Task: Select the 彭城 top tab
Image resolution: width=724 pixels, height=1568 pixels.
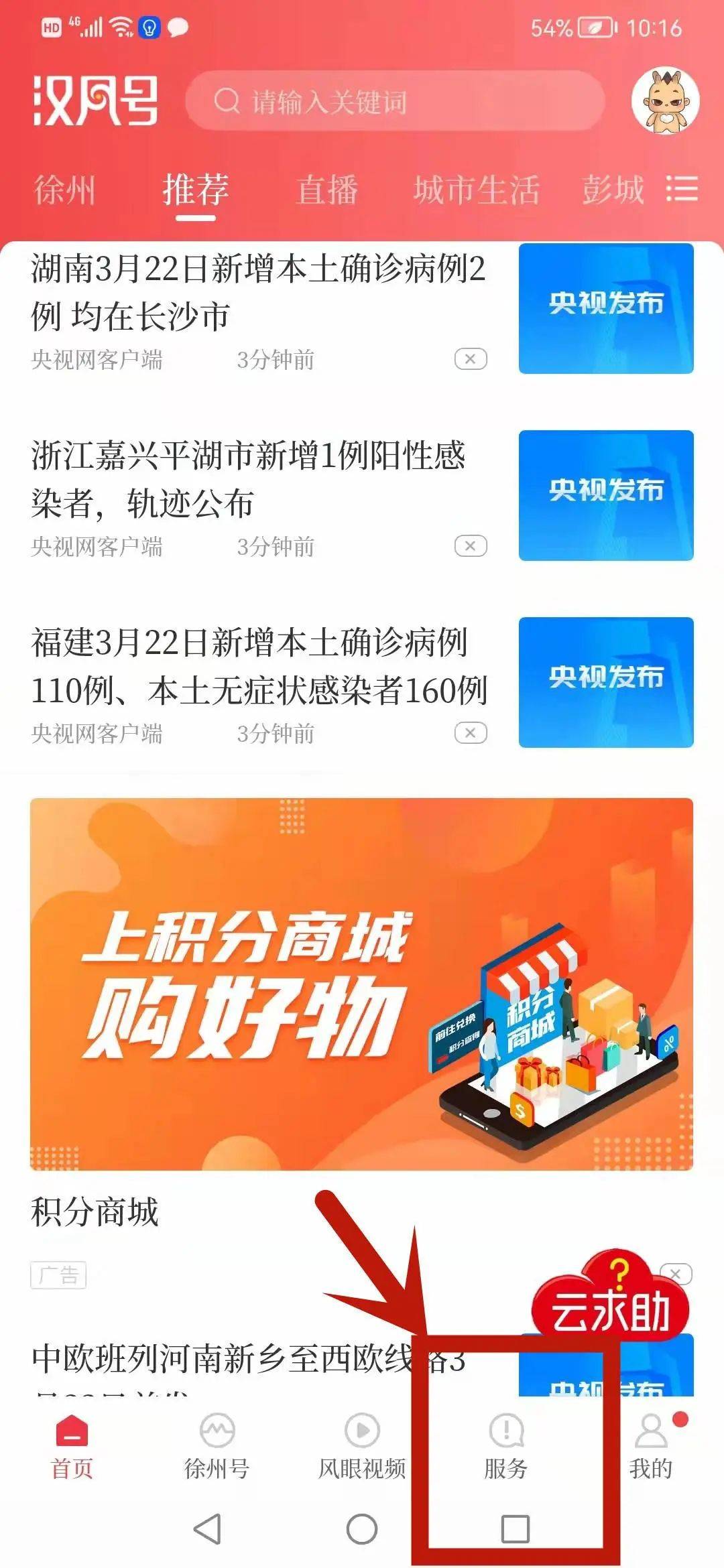Action: (612, 190)
